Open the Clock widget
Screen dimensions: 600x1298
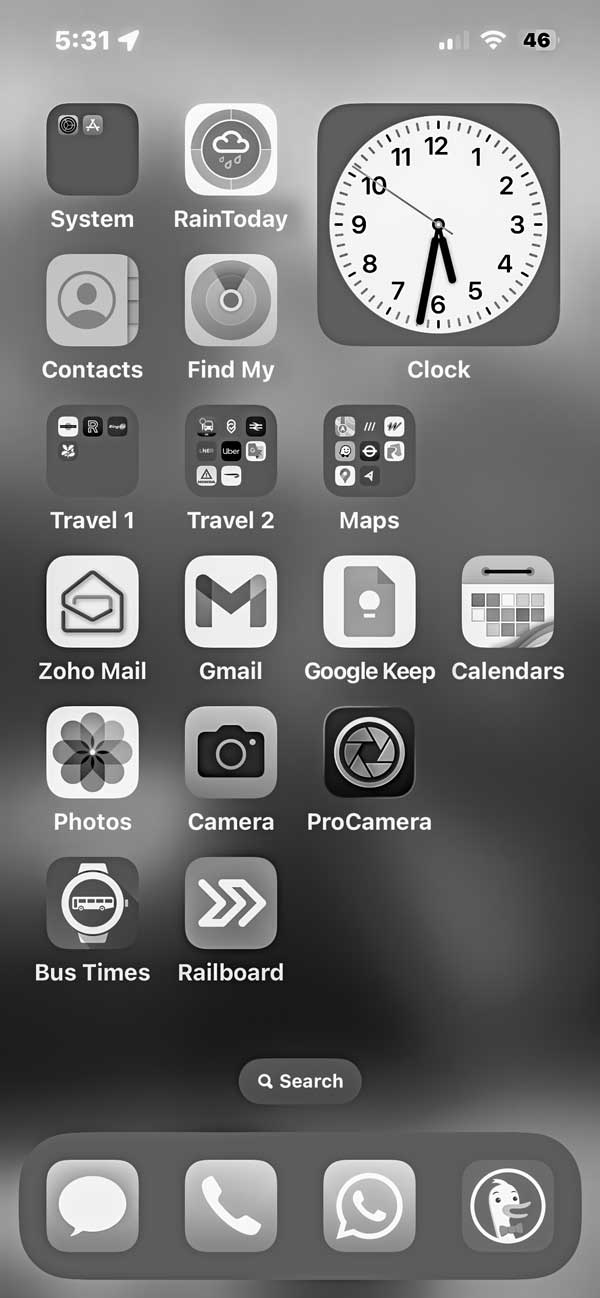pos(438,225)
